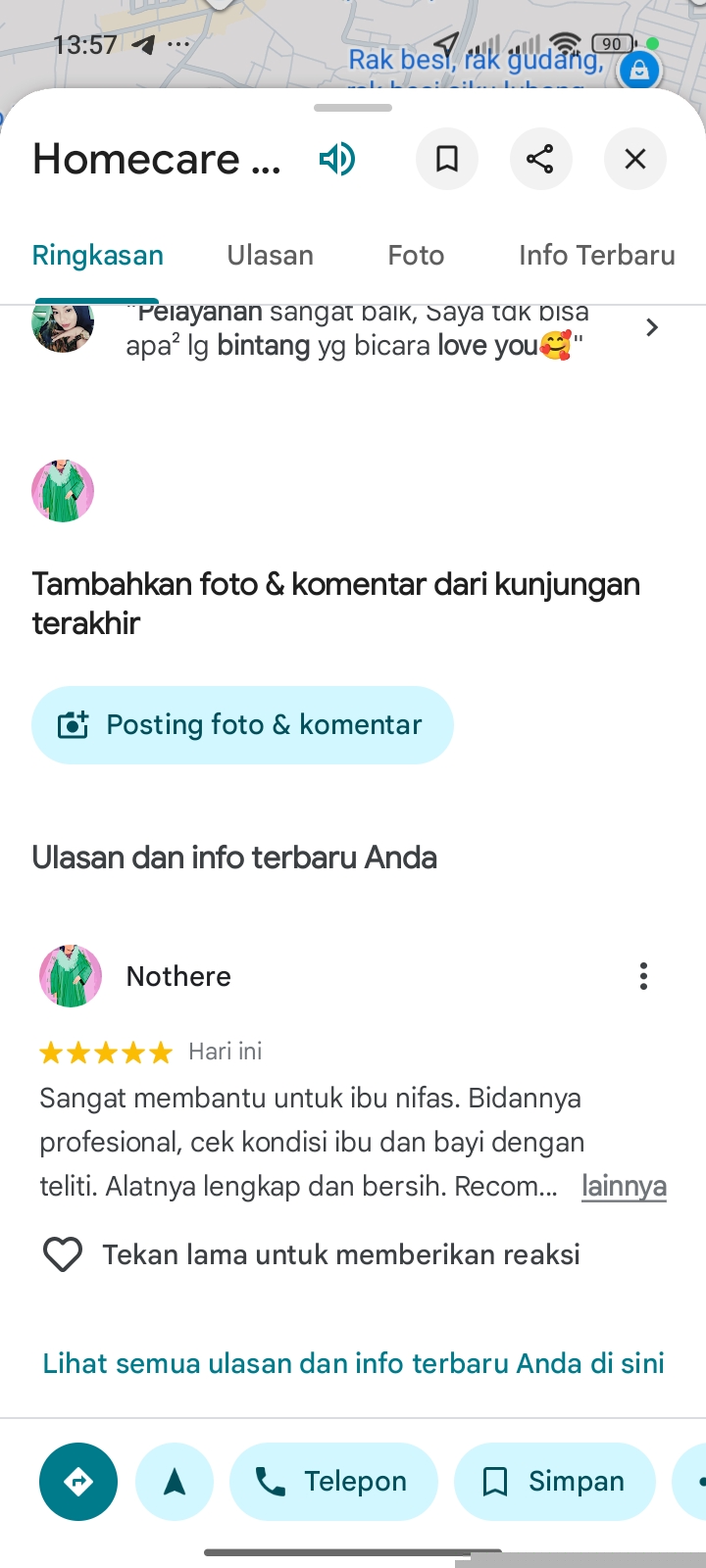Viewport: 706px width, 1568px height.
Task: Switch to the Ulasan tab
Action: (x=271, y=256)
